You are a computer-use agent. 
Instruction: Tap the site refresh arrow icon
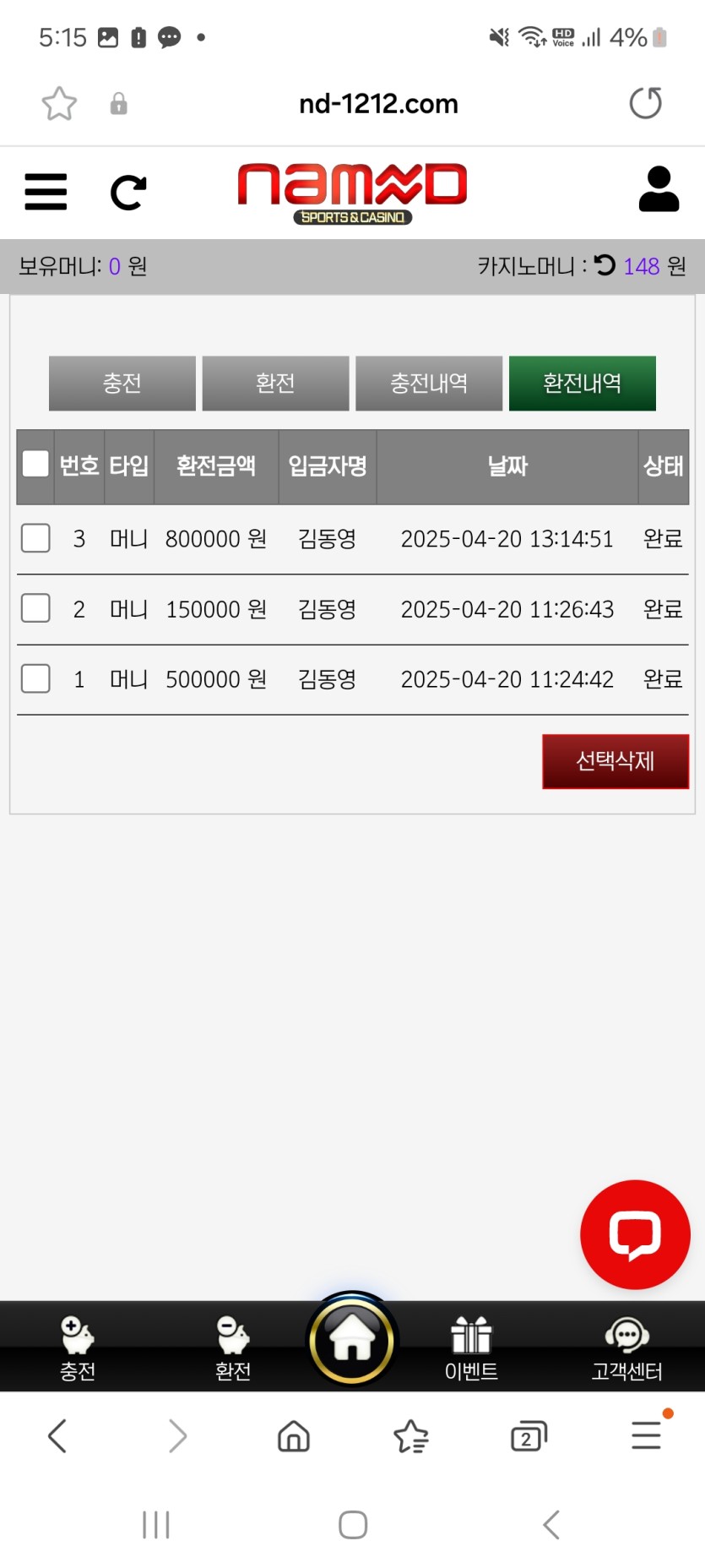pos(128,193)
